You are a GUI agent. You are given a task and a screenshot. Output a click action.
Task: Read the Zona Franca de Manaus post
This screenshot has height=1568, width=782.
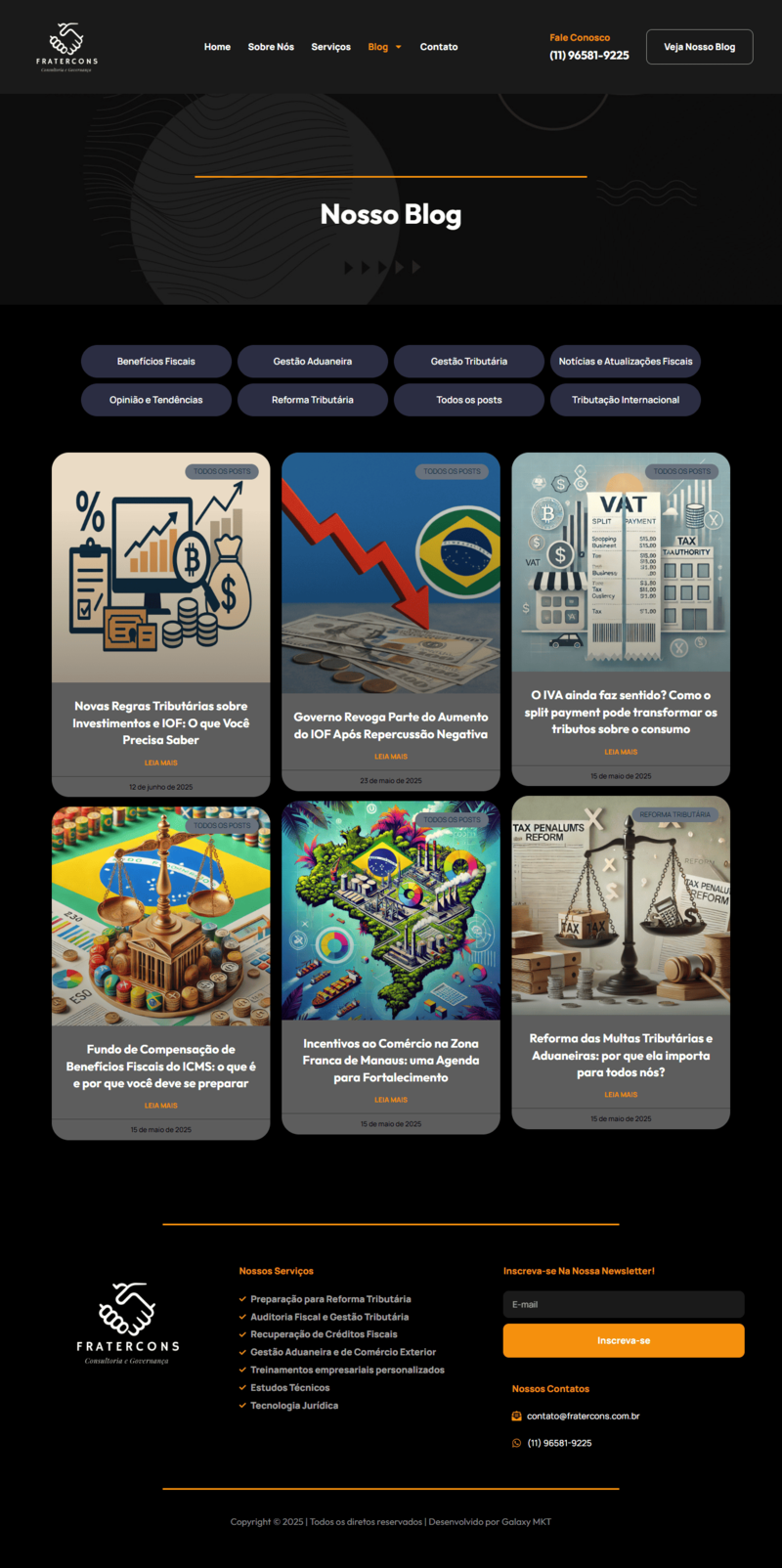[391, 1060]
